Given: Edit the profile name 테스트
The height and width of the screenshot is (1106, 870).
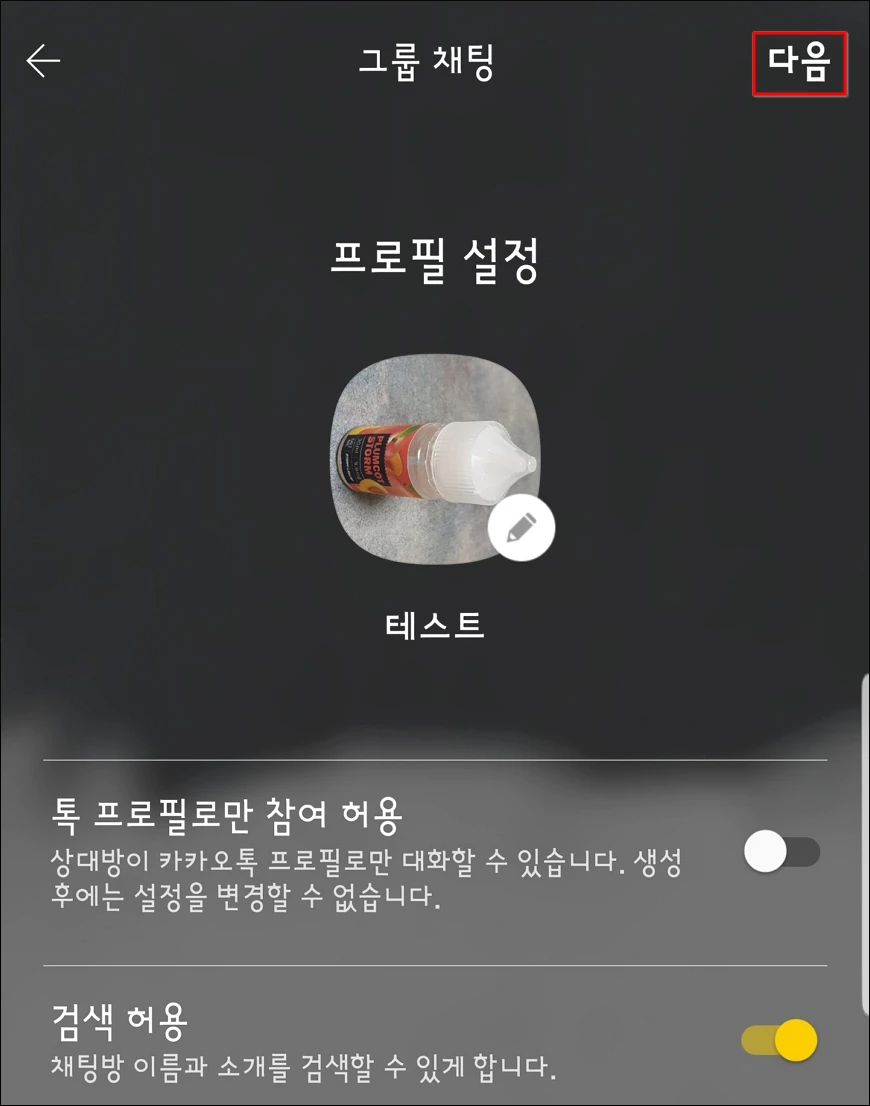Looking at the screenshot, I should [x=434, y=626].
